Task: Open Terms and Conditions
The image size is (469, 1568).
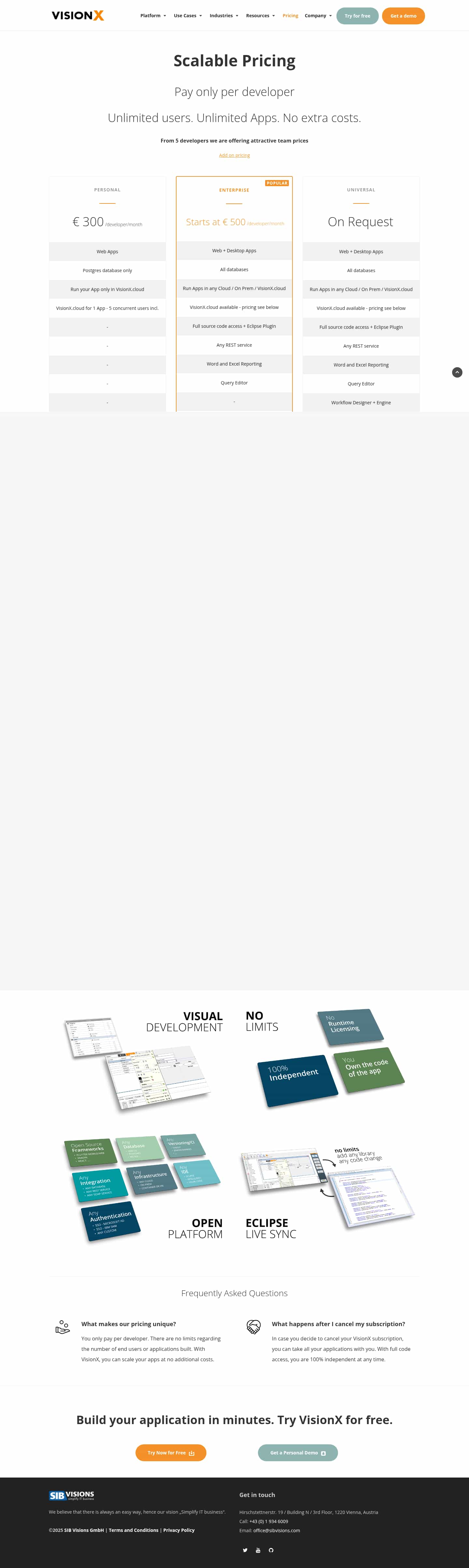Action: point(134,1530)
